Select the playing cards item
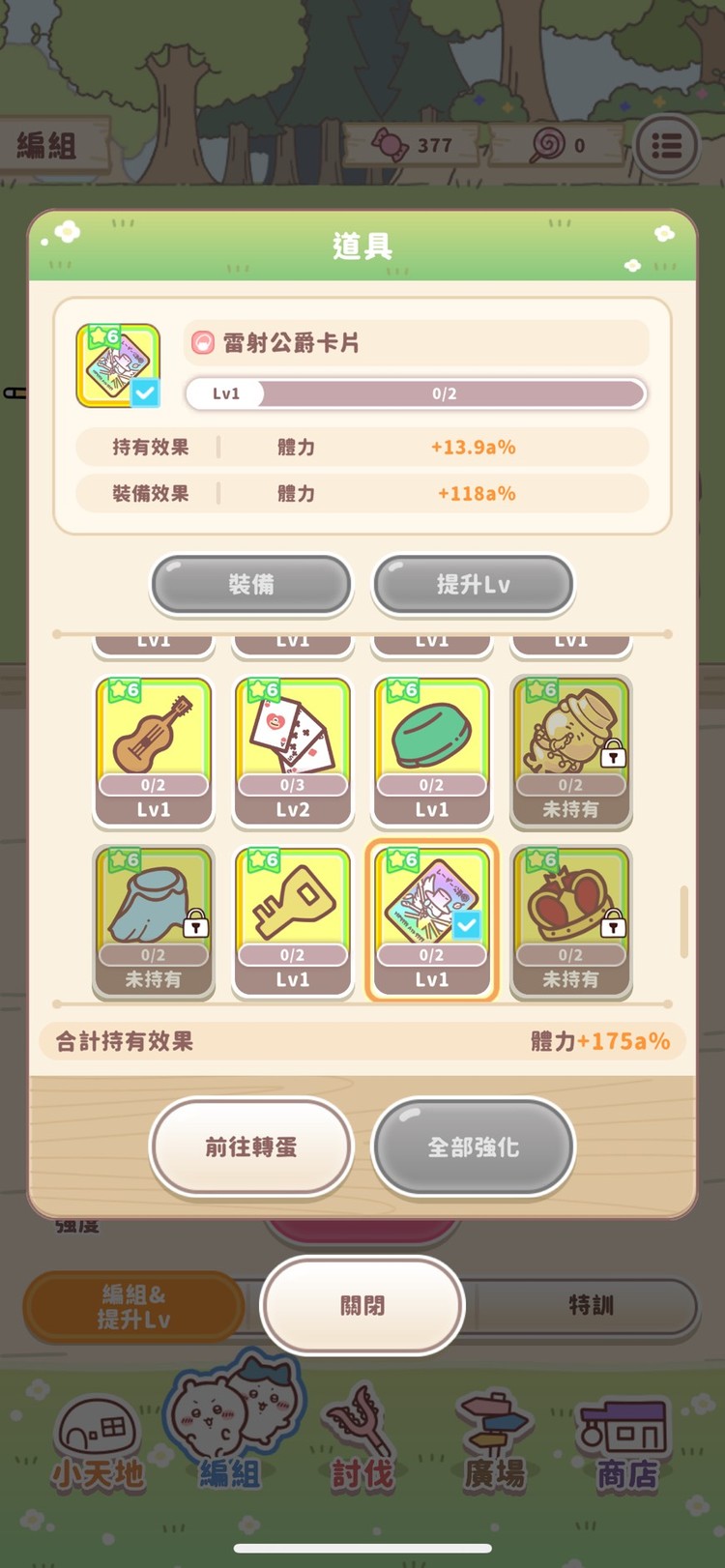 click(293, 750)
